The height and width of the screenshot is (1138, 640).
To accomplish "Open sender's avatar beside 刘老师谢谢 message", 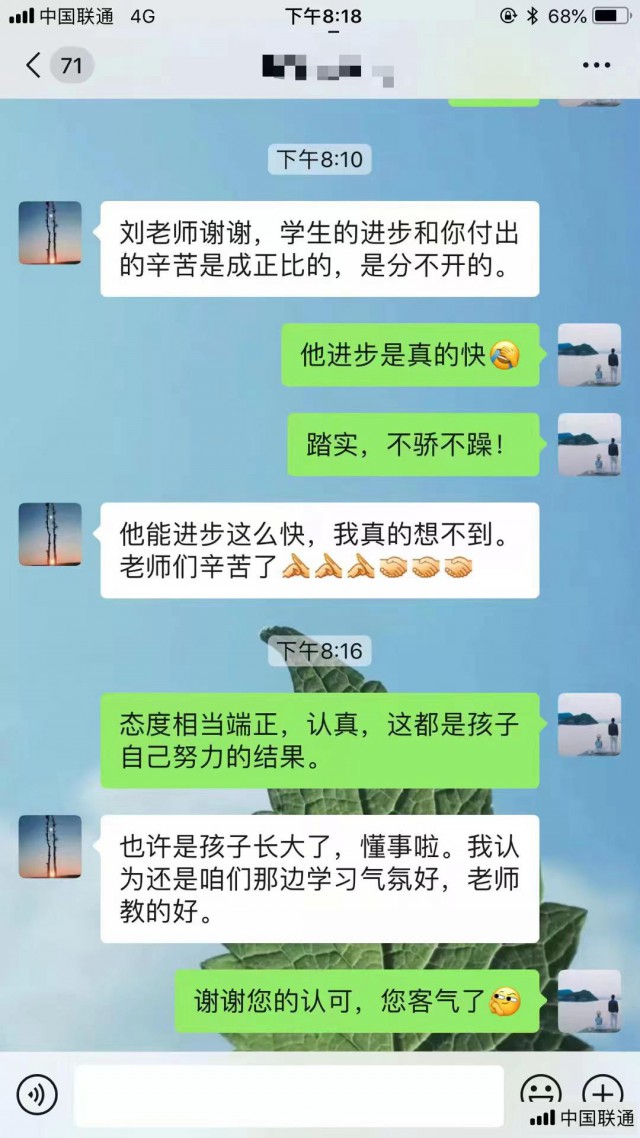I will point(50,233).
